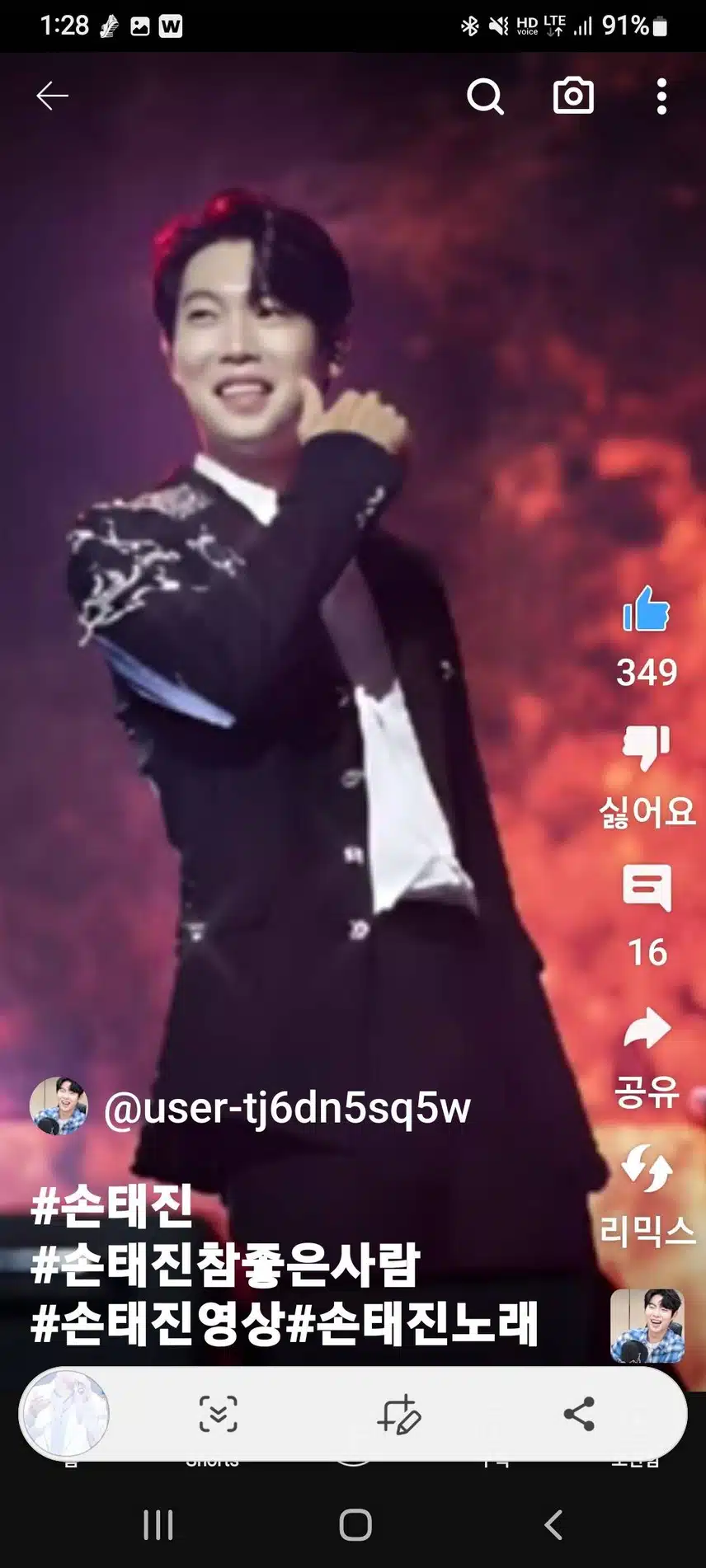Open the camera to create a Short
Image resolution: width=706 pixels, height=1568 pixels.
572,96
